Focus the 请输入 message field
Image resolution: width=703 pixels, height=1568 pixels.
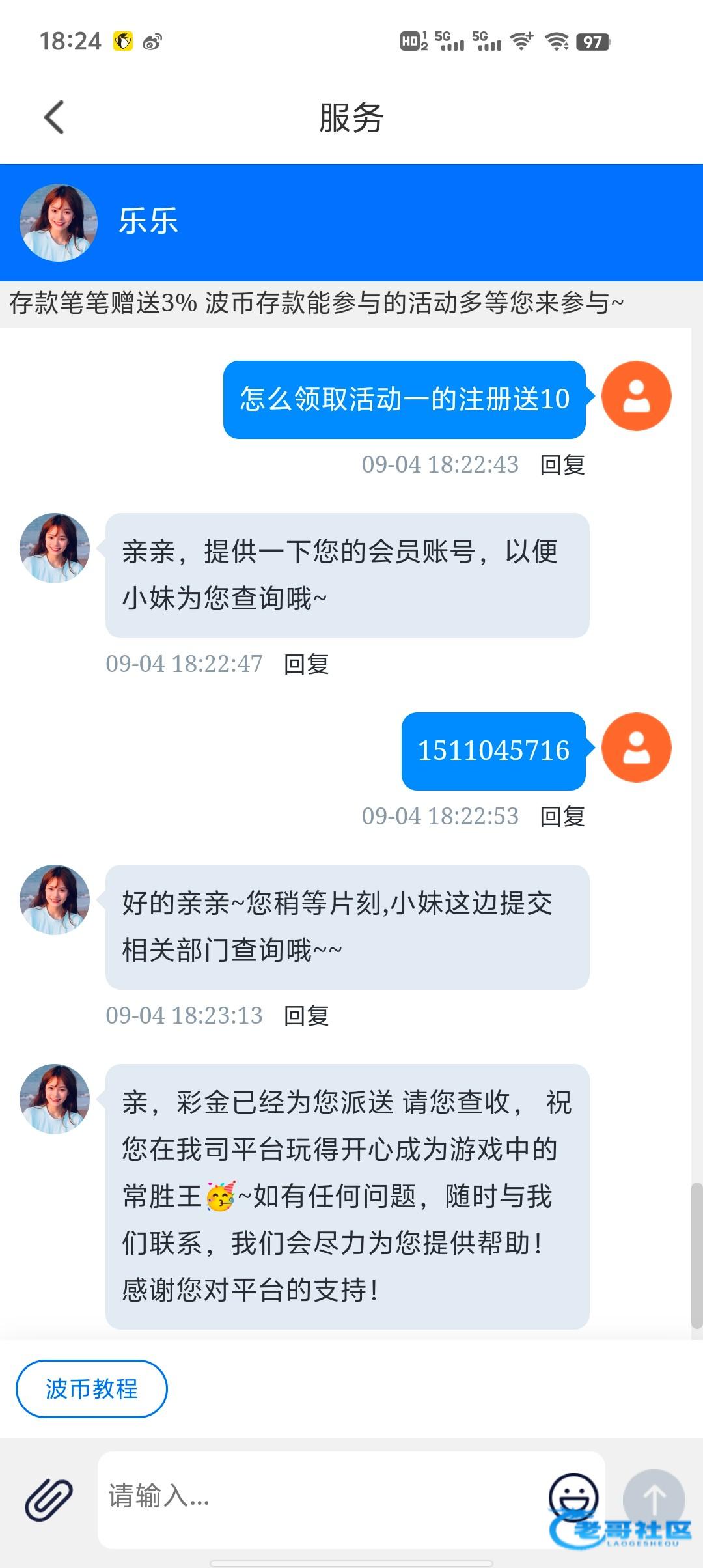(x=319, y=1498)
